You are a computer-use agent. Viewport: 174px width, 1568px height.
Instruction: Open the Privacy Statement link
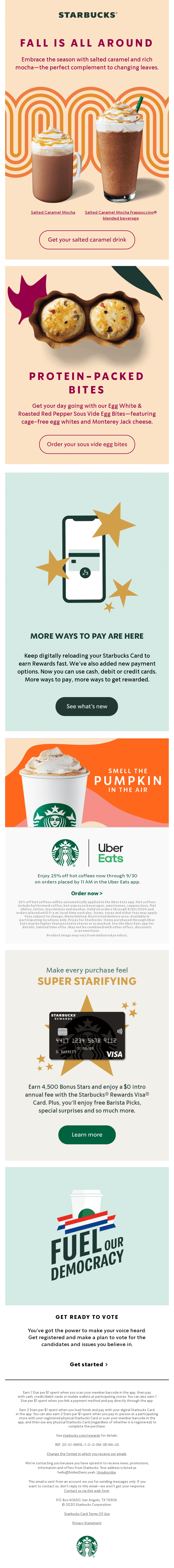click(x=87, y=1522)
